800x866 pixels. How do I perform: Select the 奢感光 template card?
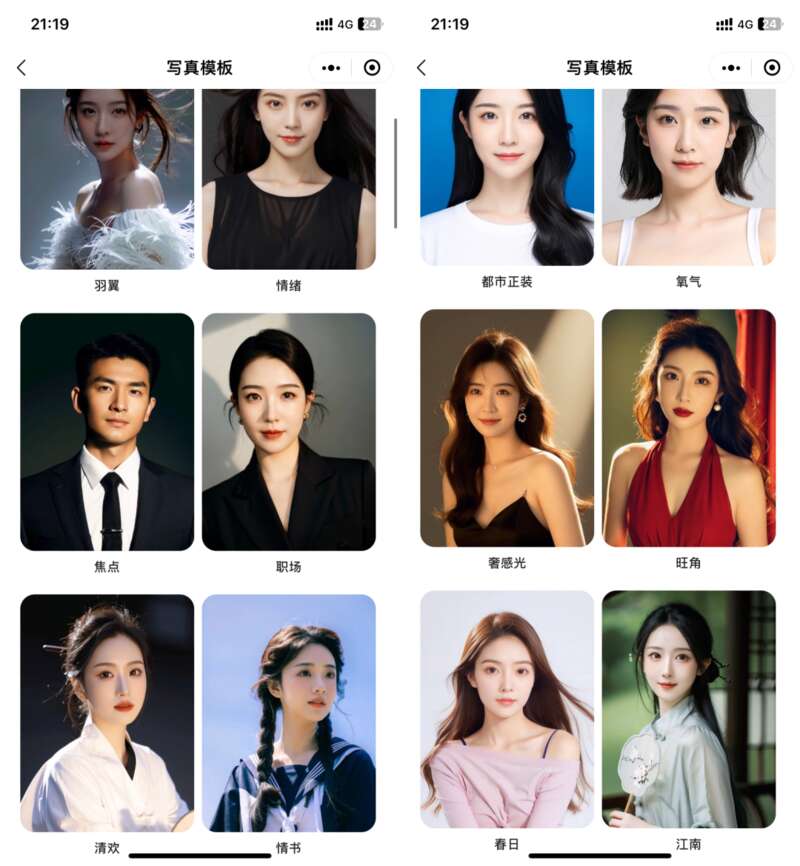pos(507,428)
